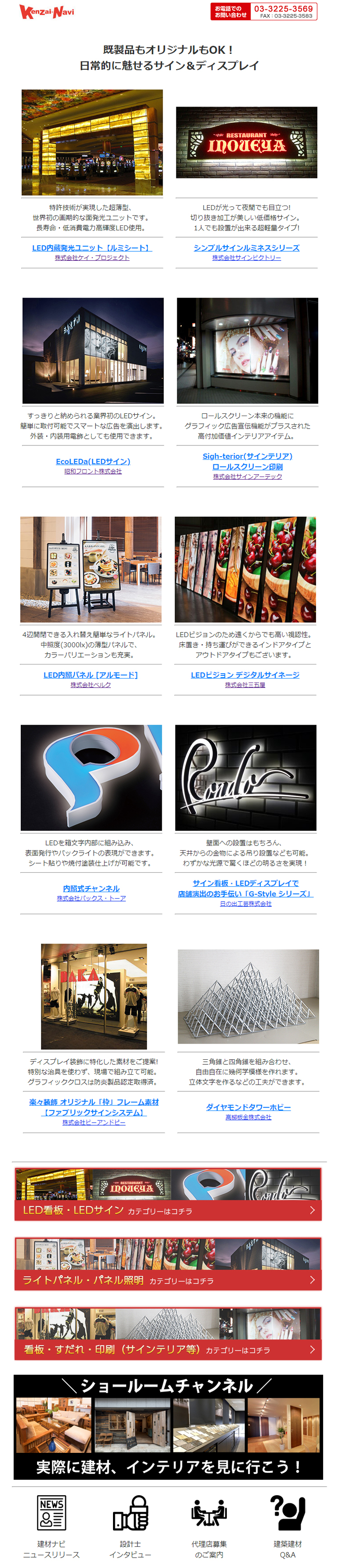Visit 株式会社サインピクトリー company page
Screen dimensions: 339x1568
click(246, 258)
